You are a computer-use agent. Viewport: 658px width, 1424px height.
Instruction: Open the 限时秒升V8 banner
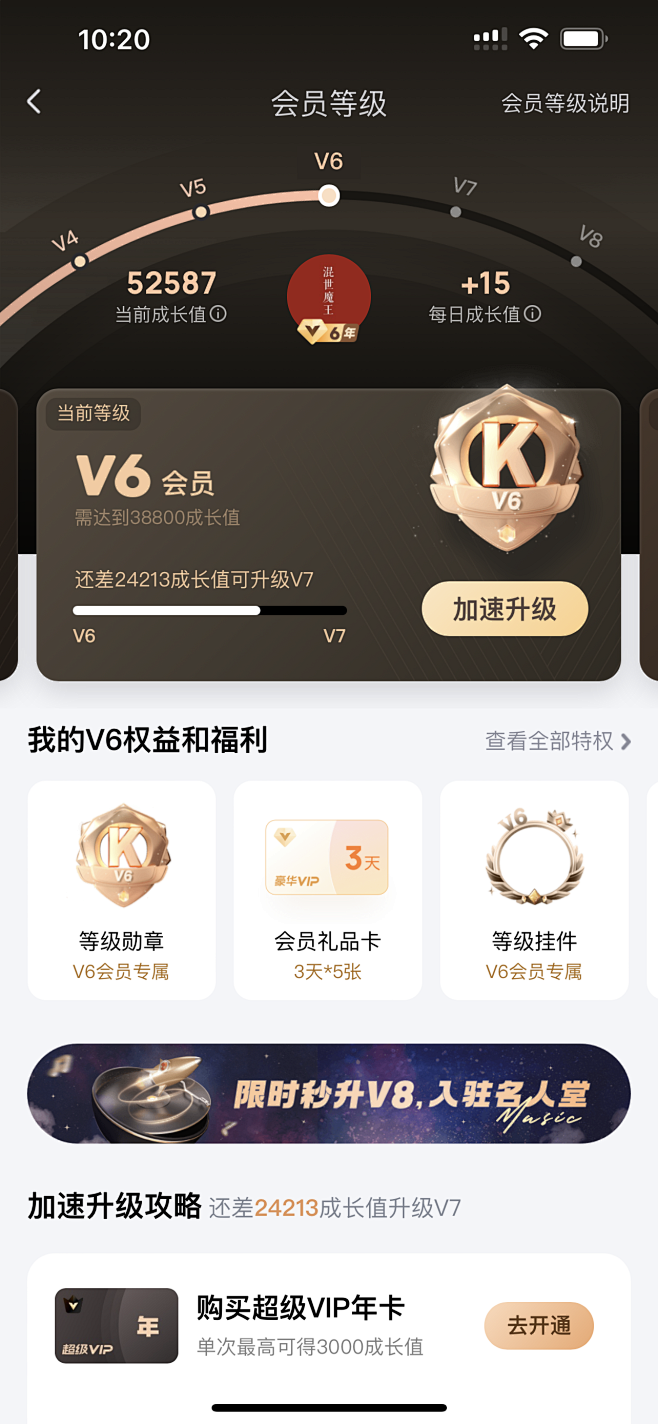tap(329, 1094)
